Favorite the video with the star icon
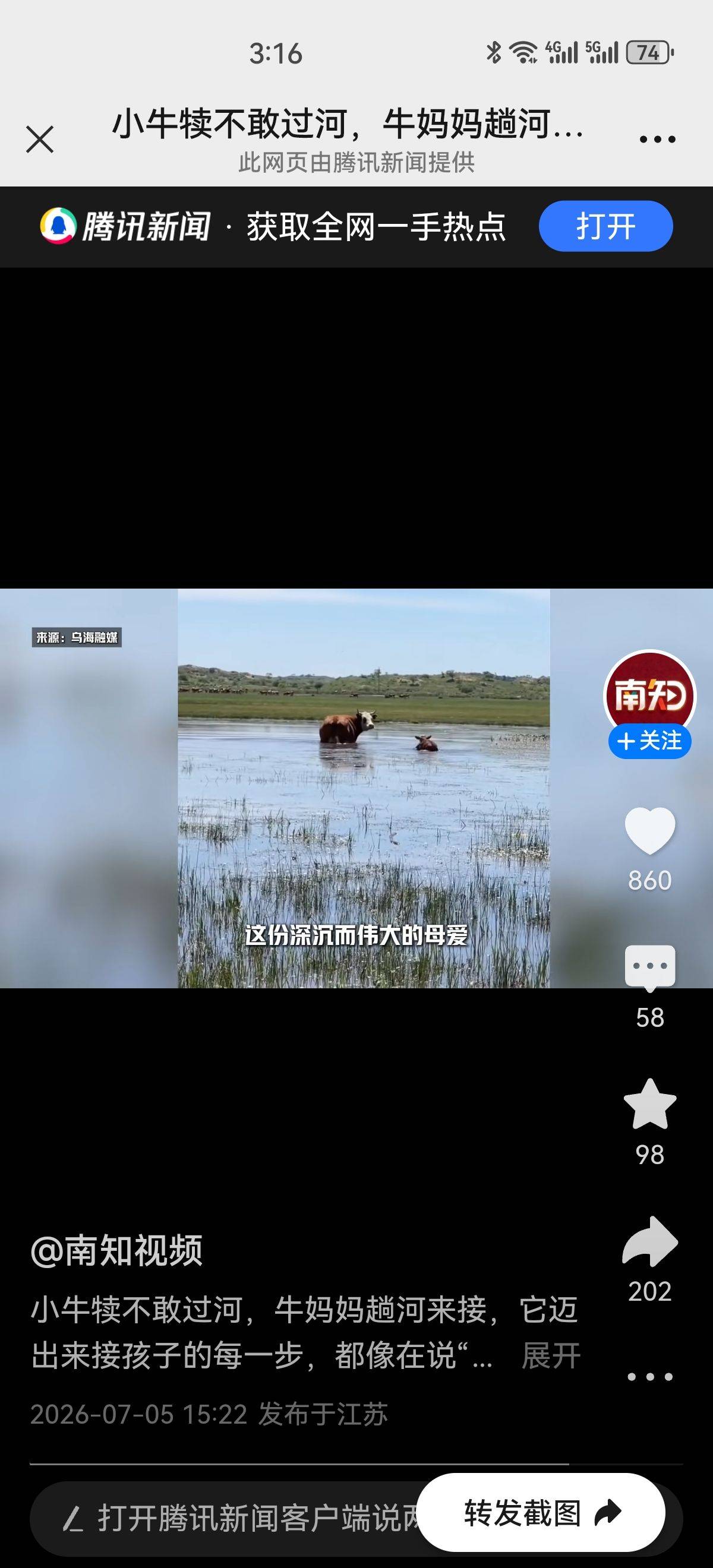 649,1104
